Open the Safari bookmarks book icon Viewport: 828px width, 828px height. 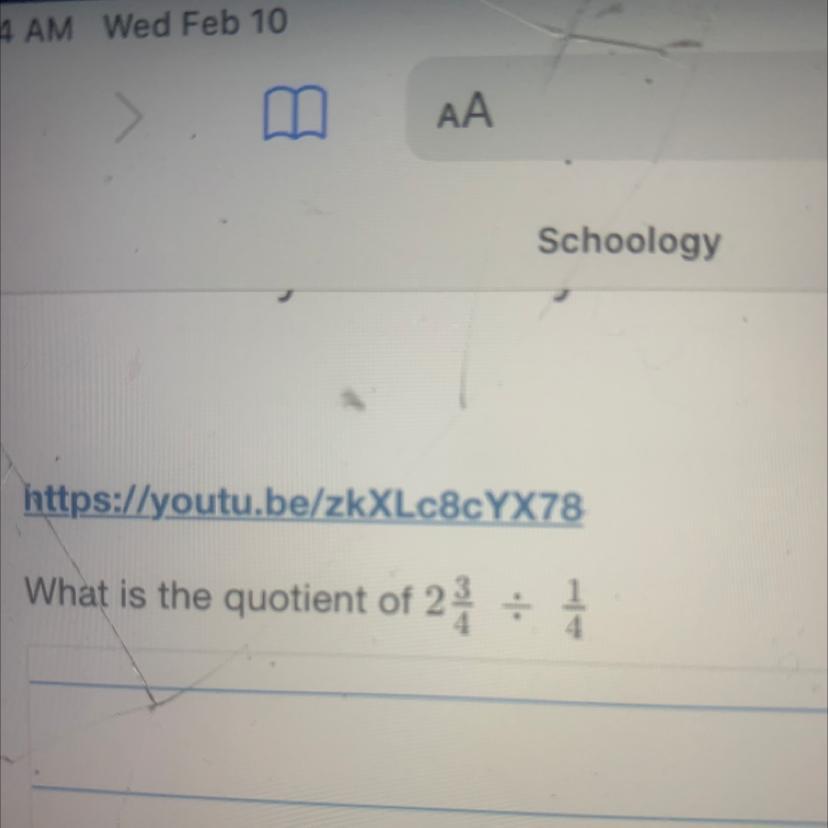295,113
